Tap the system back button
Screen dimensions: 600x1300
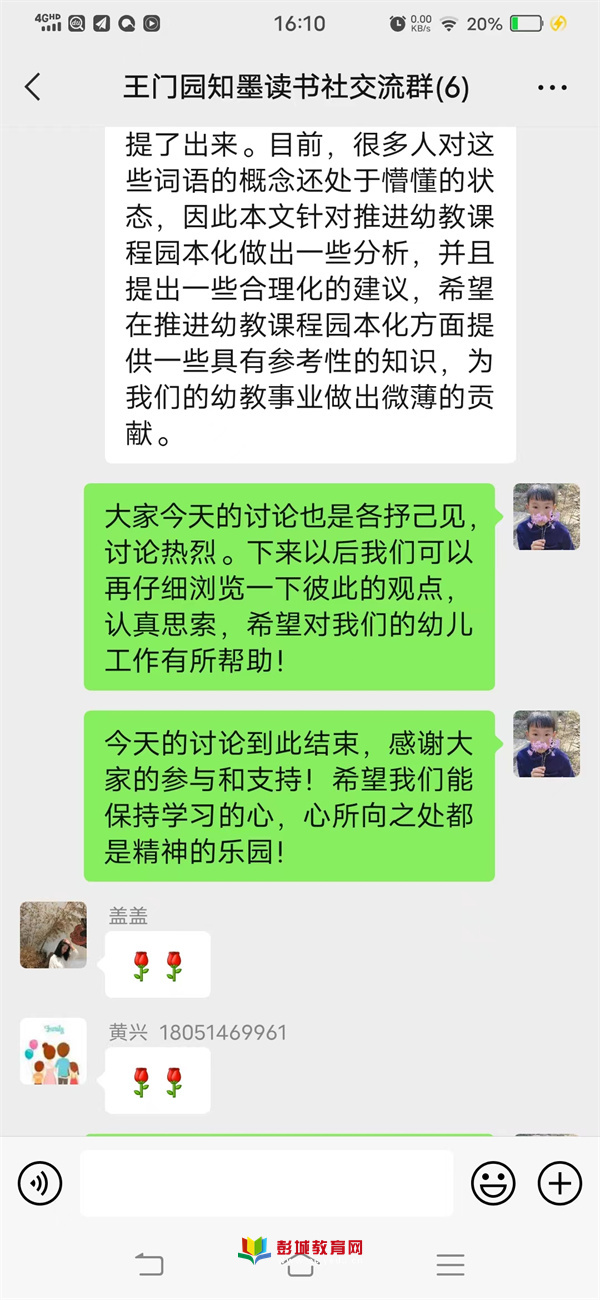pos(149,1265)
